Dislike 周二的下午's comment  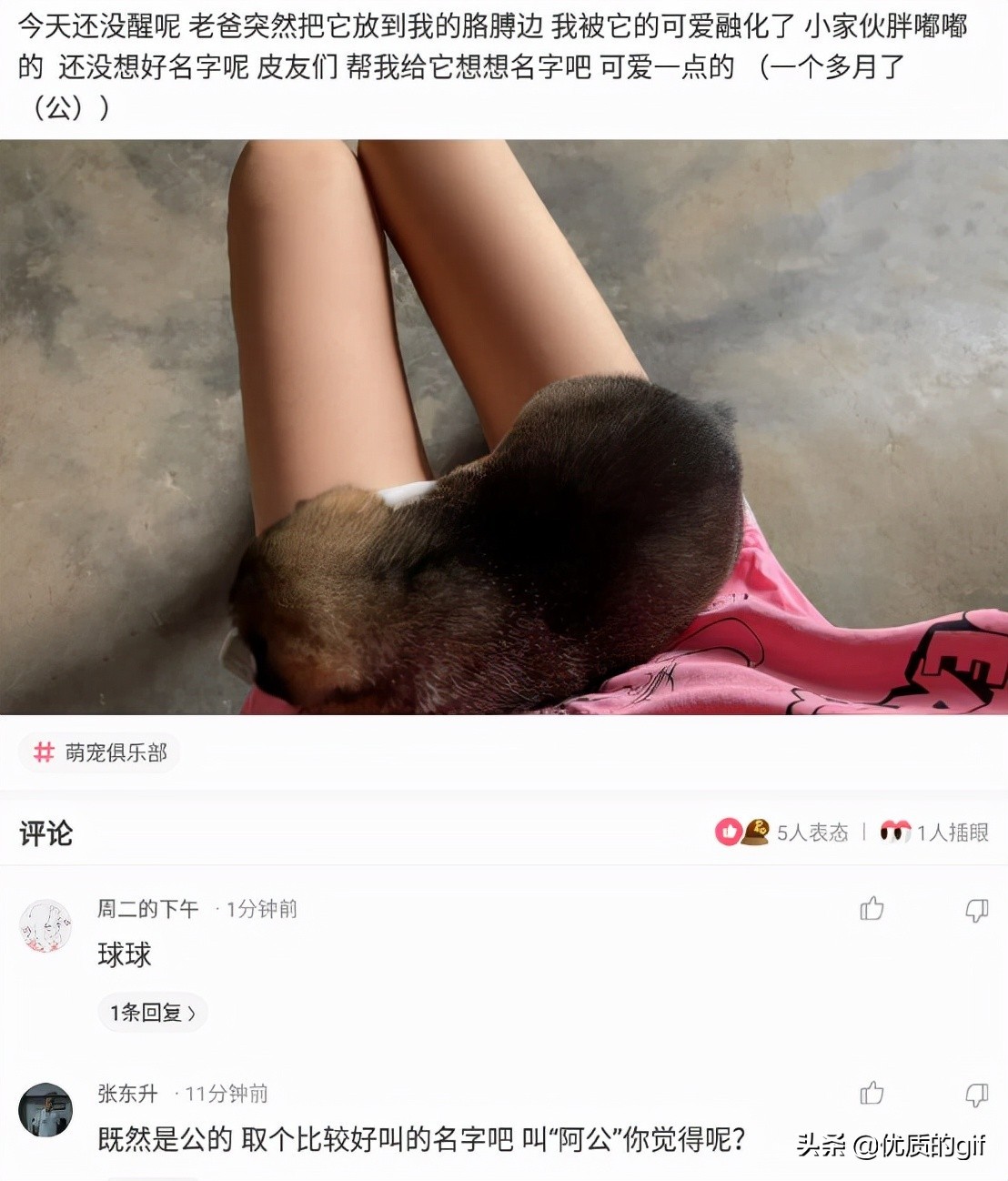[x=976, y=909]
